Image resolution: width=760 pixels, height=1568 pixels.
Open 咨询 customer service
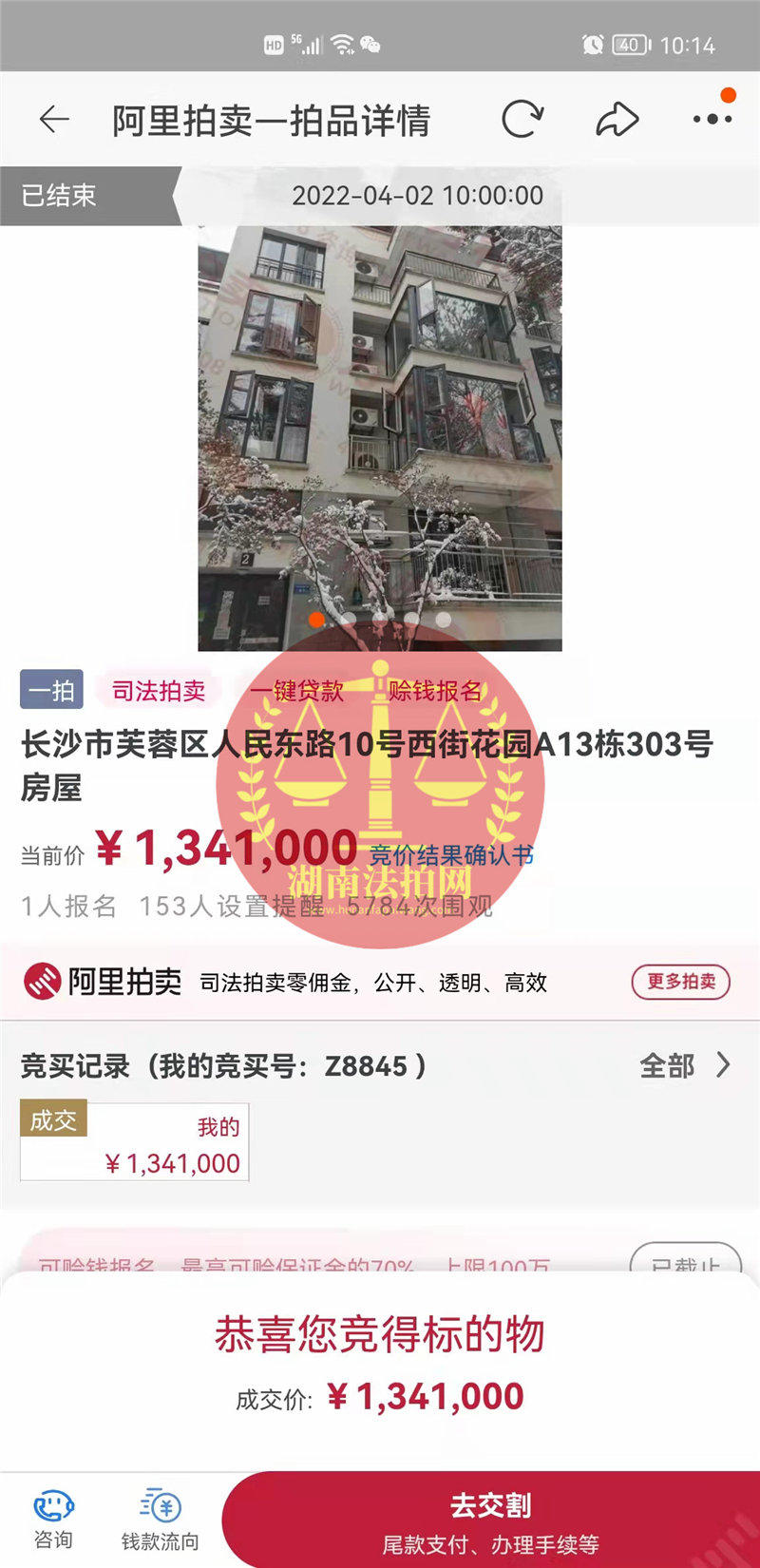coord(53,1519)
